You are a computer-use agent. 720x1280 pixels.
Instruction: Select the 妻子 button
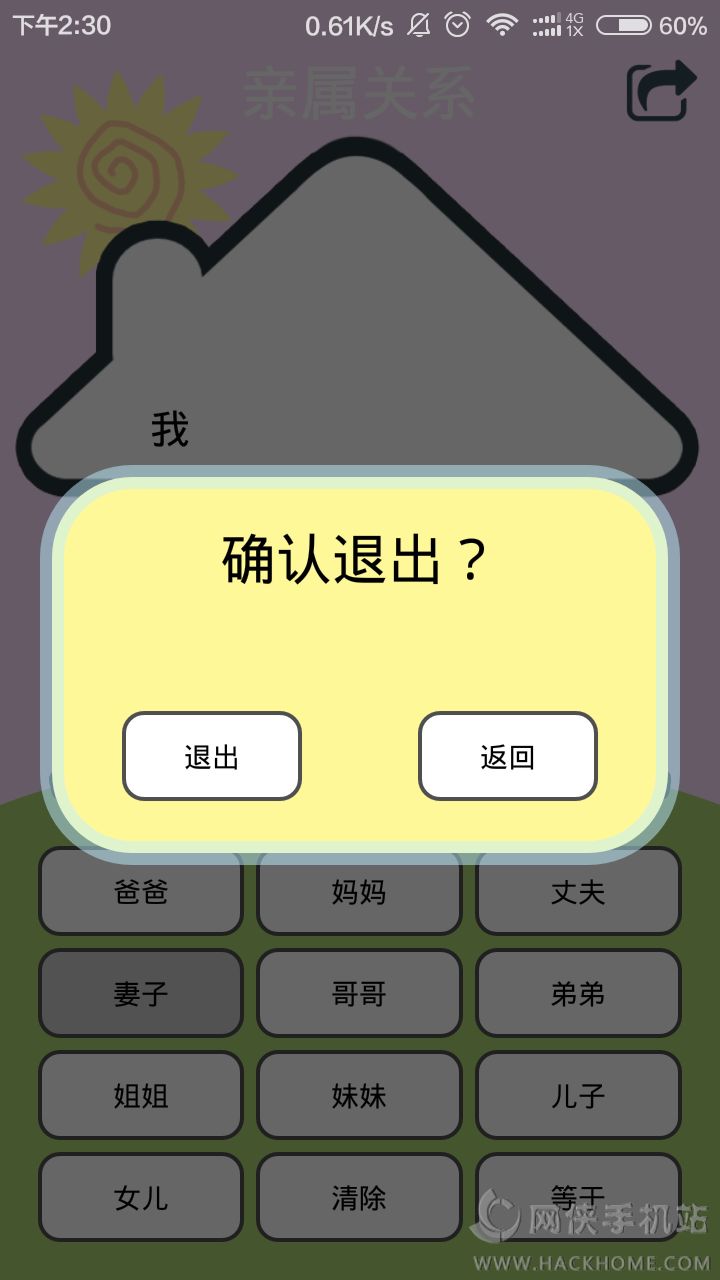[x=141, y=994]
